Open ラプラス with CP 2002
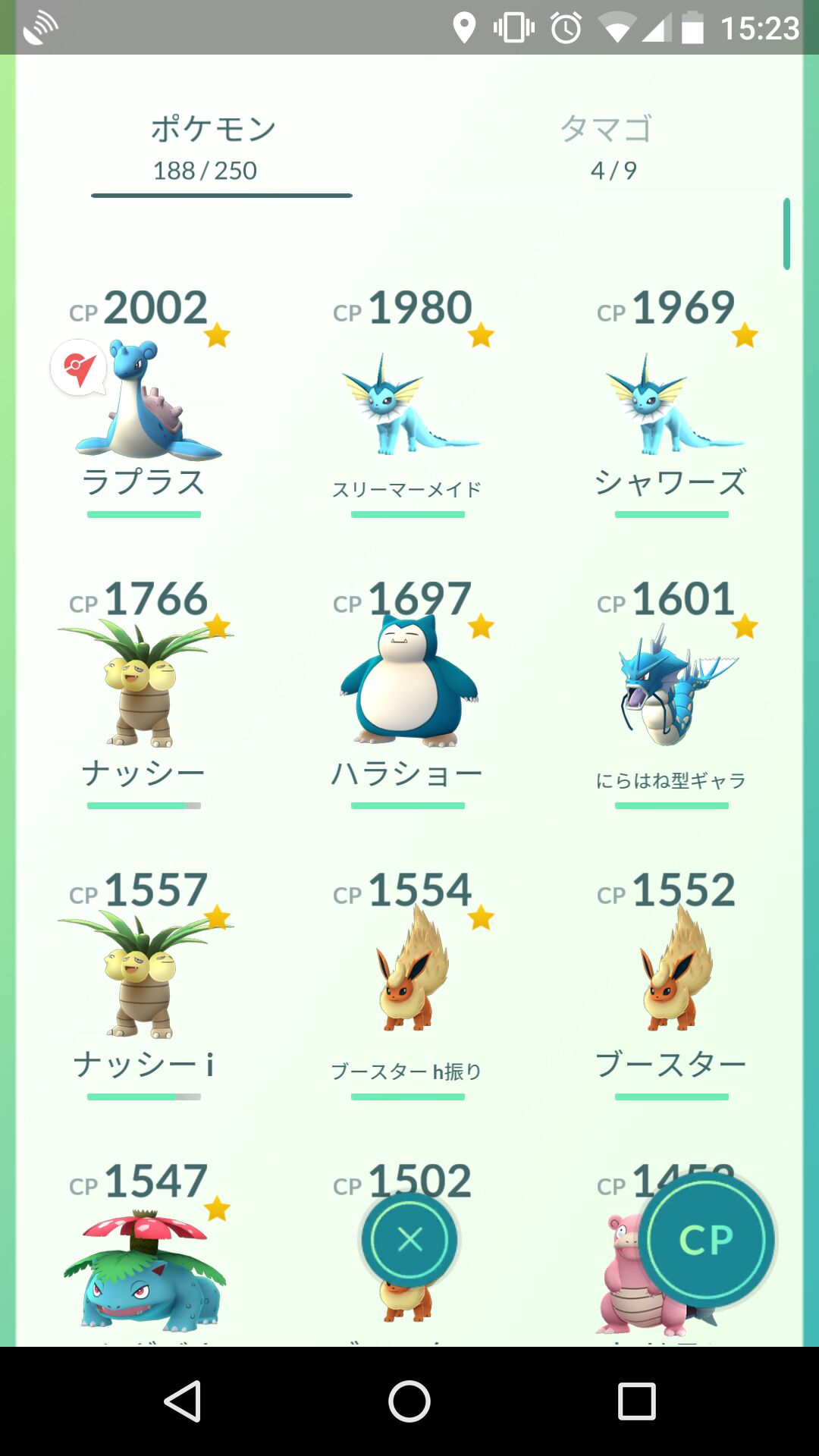The width and height of the screenshot is (819, 1456). click(x=144, y=402)
